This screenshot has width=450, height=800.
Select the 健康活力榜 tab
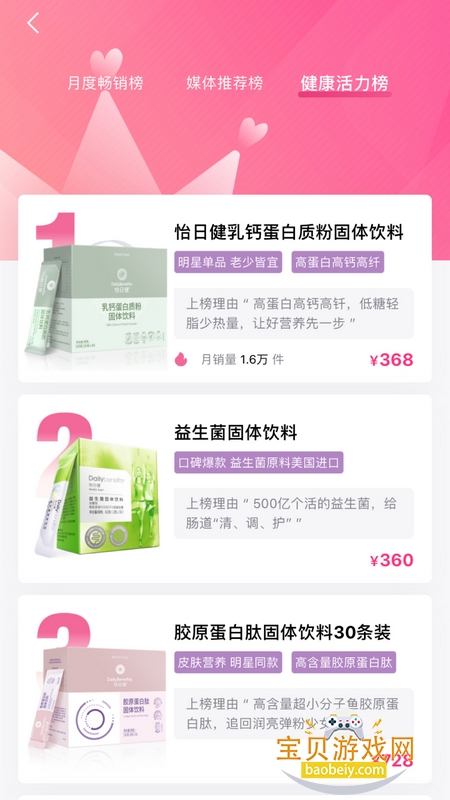[344, 83]
